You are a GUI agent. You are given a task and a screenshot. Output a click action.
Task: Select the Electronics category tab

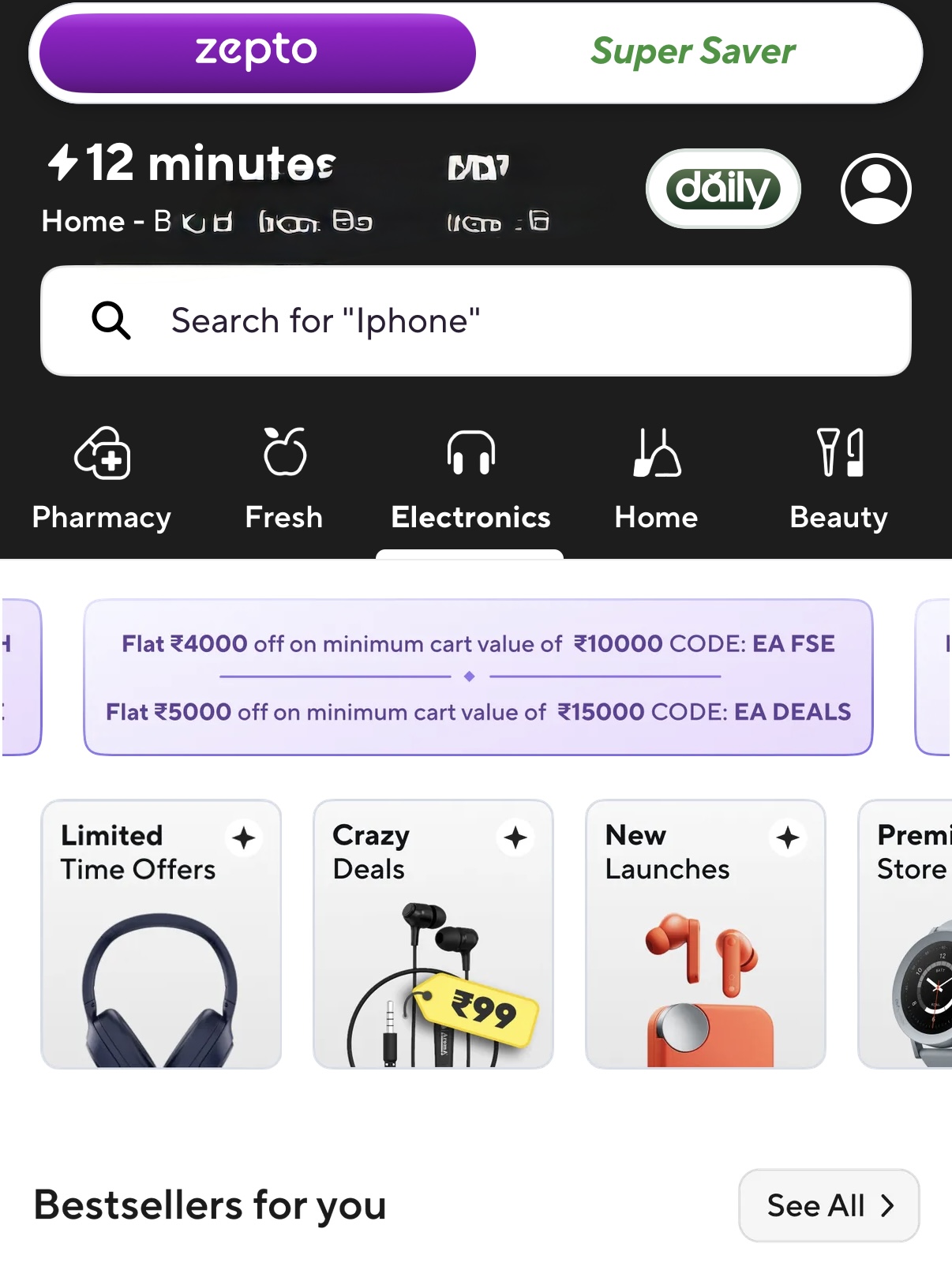click(470, 478)
